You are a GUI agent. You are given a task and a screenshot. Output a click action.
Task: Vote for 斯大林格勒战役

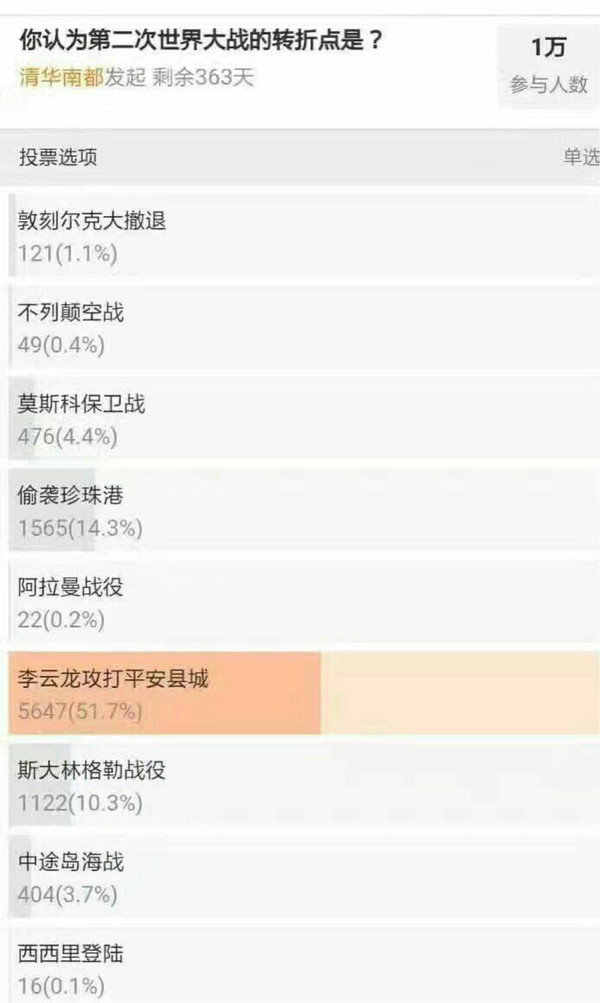pyautogui.click(x=304, y=785)
